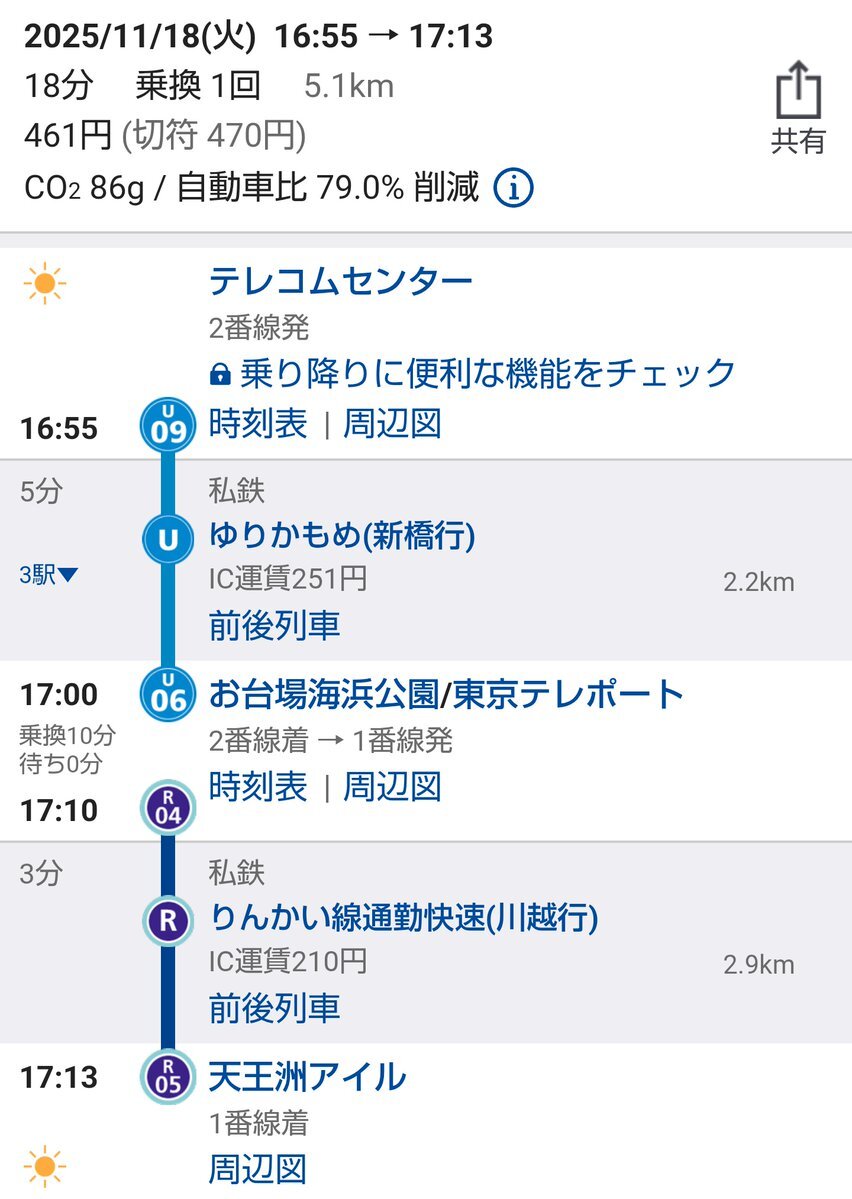View 時刻表 for 東京テレポート transfer
This screenshot has width=852, height=1199.
[258, 787]
